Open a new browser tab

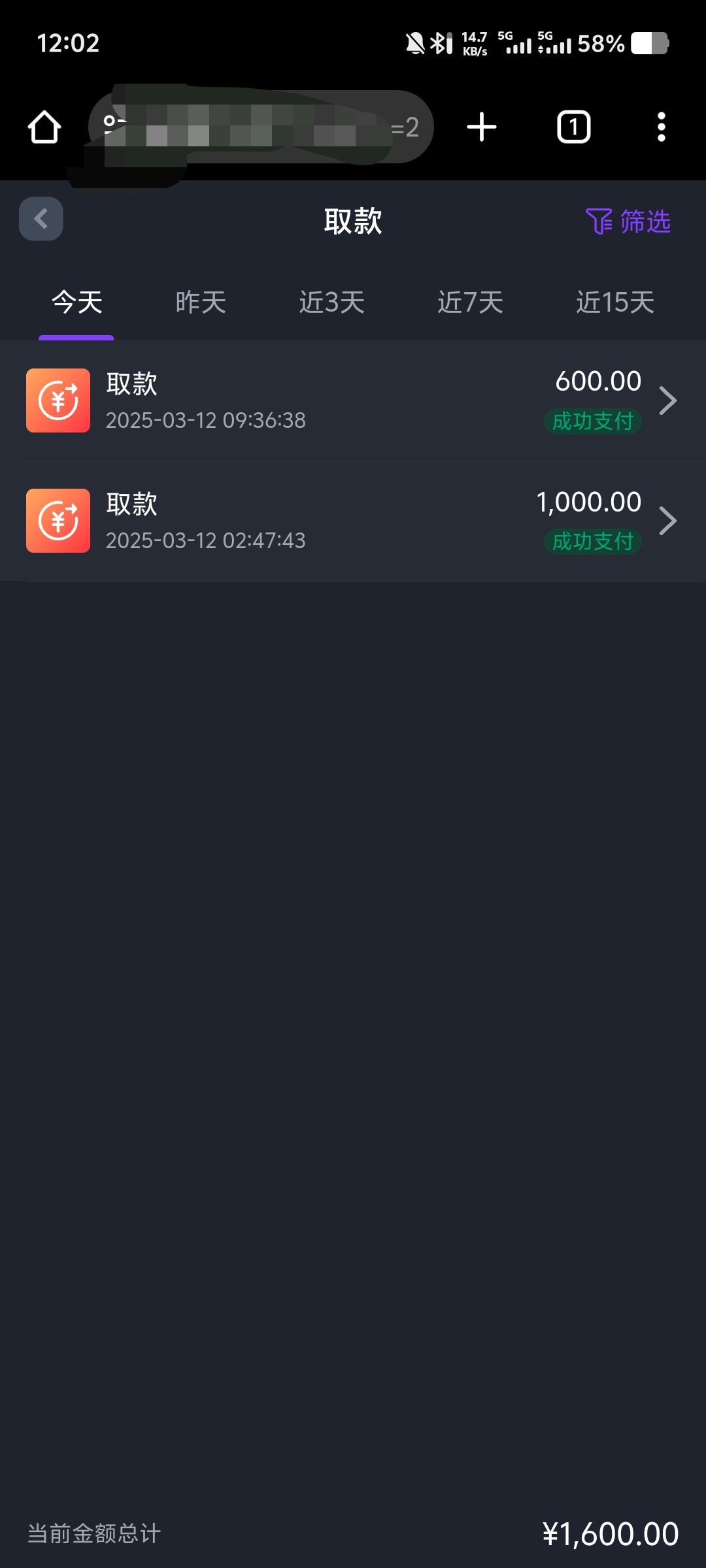pyautogui.click(x=482, y=127)
